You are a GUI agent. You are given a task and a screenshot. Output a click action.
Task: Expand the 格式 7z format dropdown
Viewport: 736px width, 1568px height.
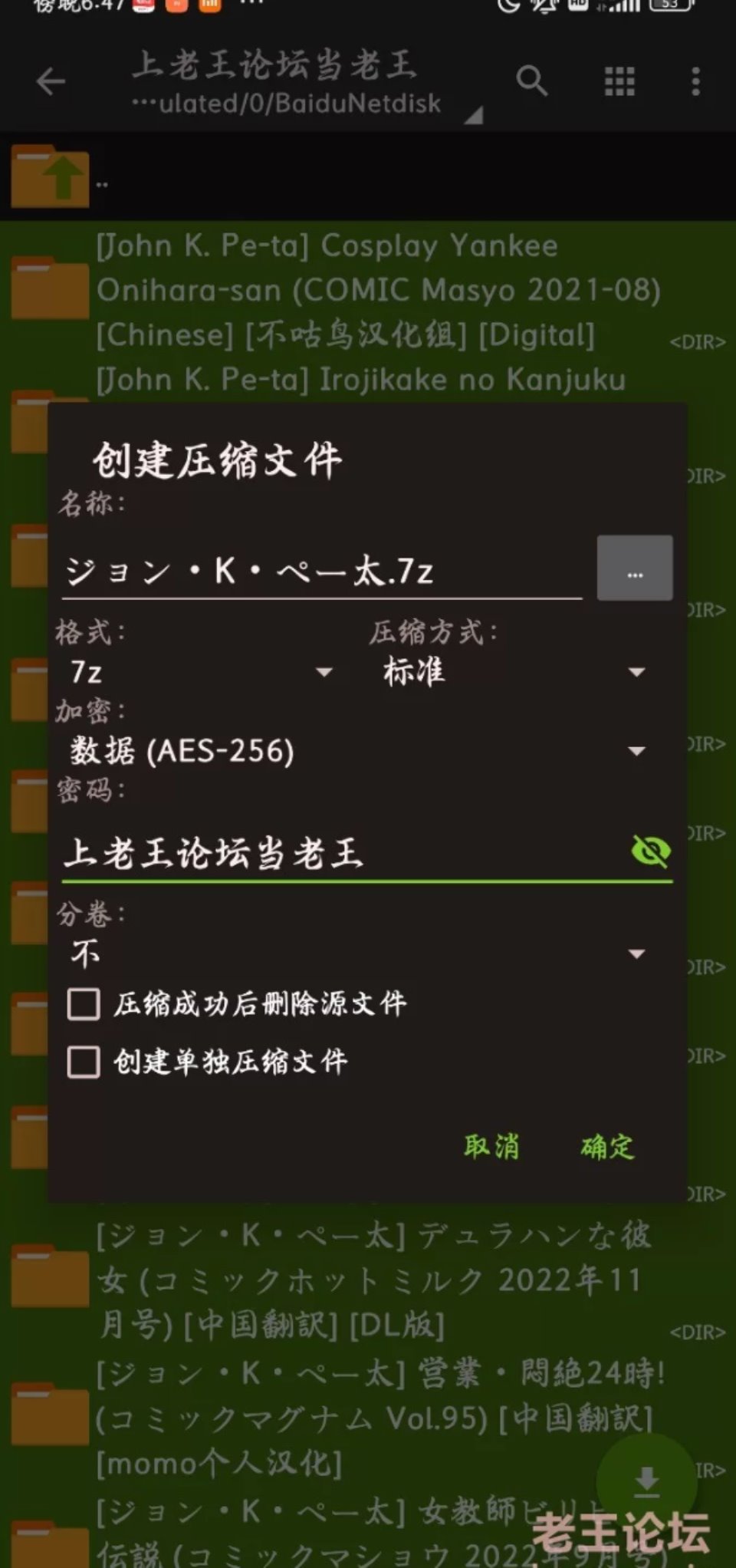[x=201, y=673]
